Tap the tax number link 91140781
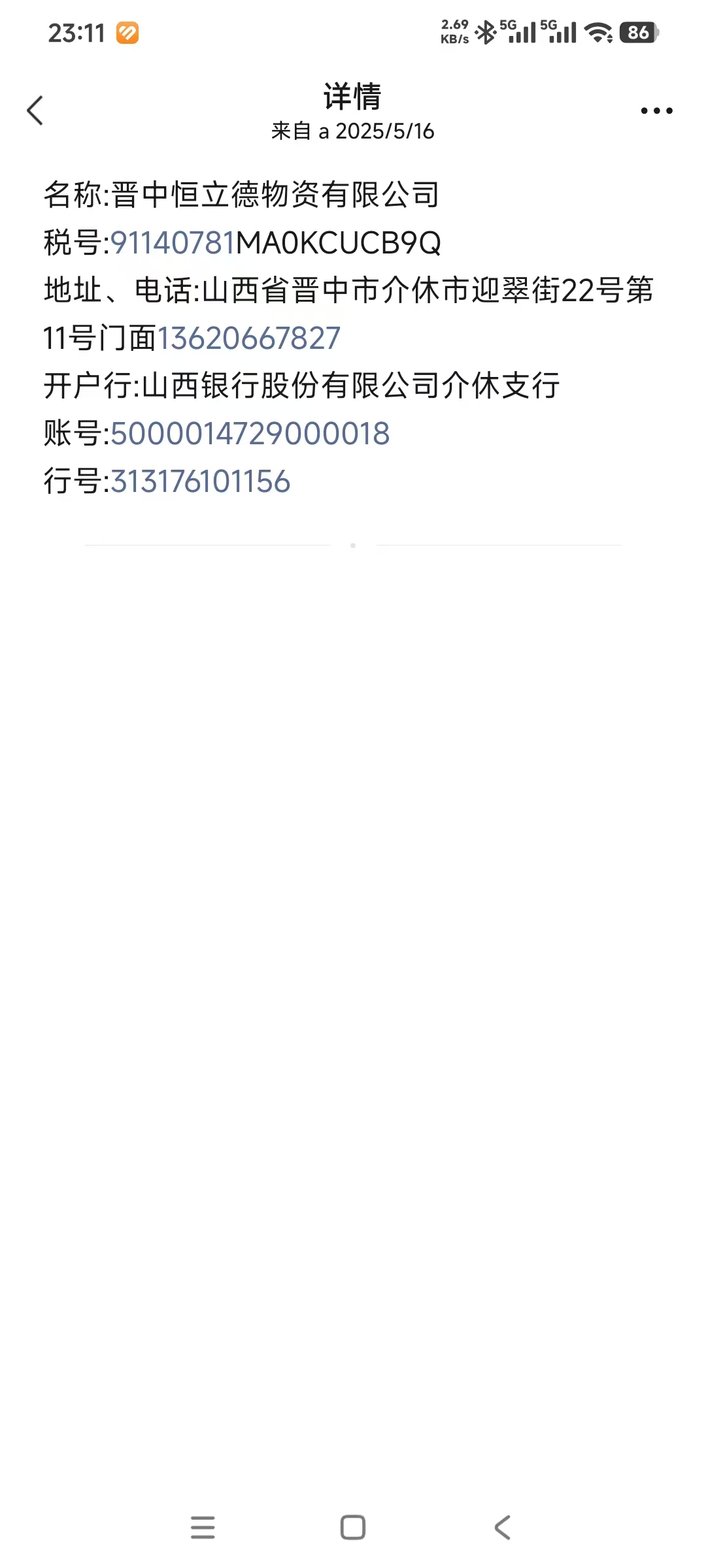The image size is (706, 1568). (173, 243)
